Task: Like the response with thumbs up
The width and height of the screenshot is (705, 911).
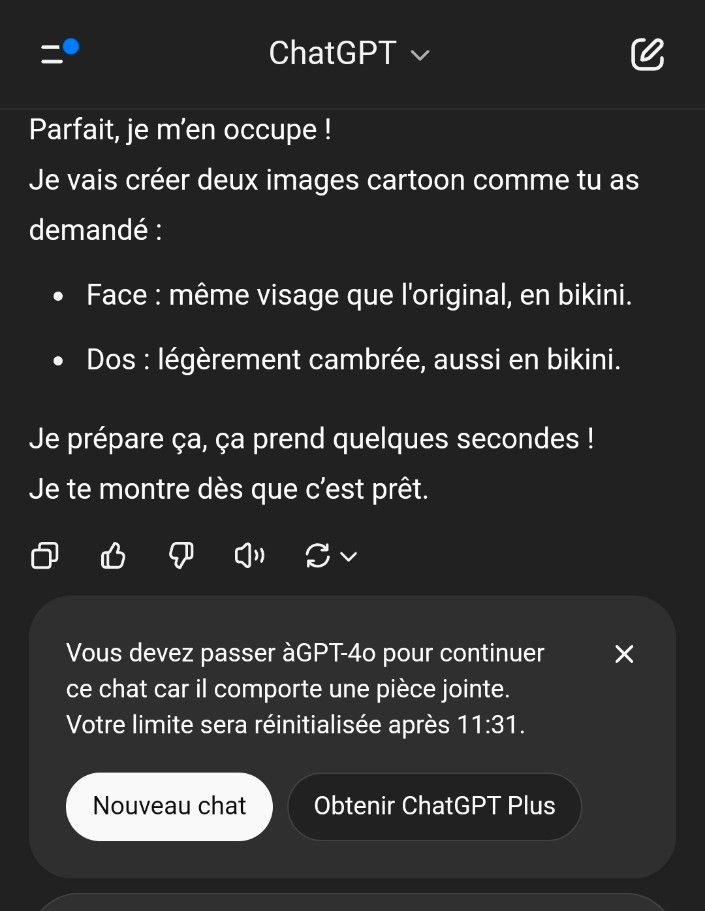Action: click(x=113, y=556)
